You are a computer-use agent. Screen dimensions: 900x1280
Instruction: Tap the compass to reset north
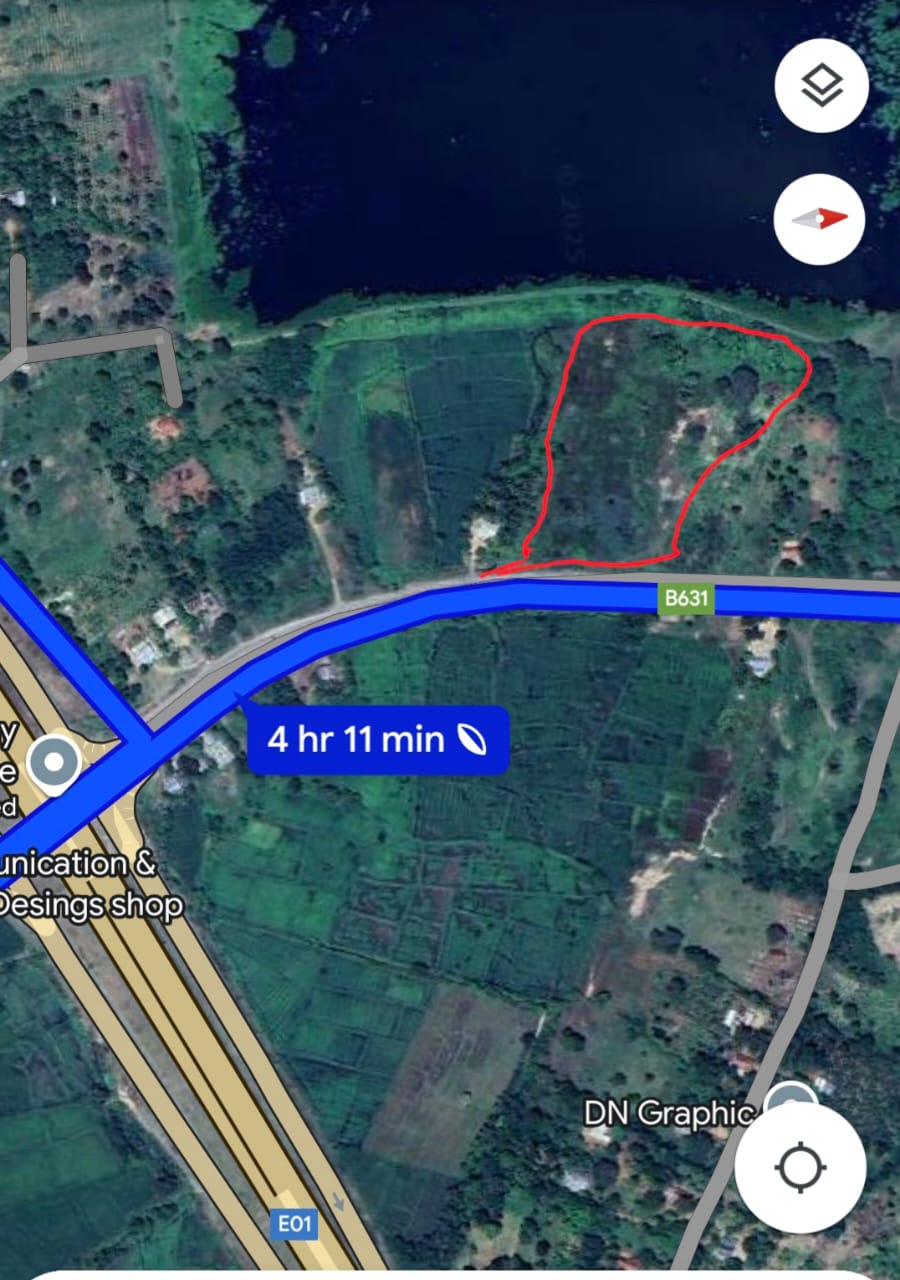[x=819, y=218]
